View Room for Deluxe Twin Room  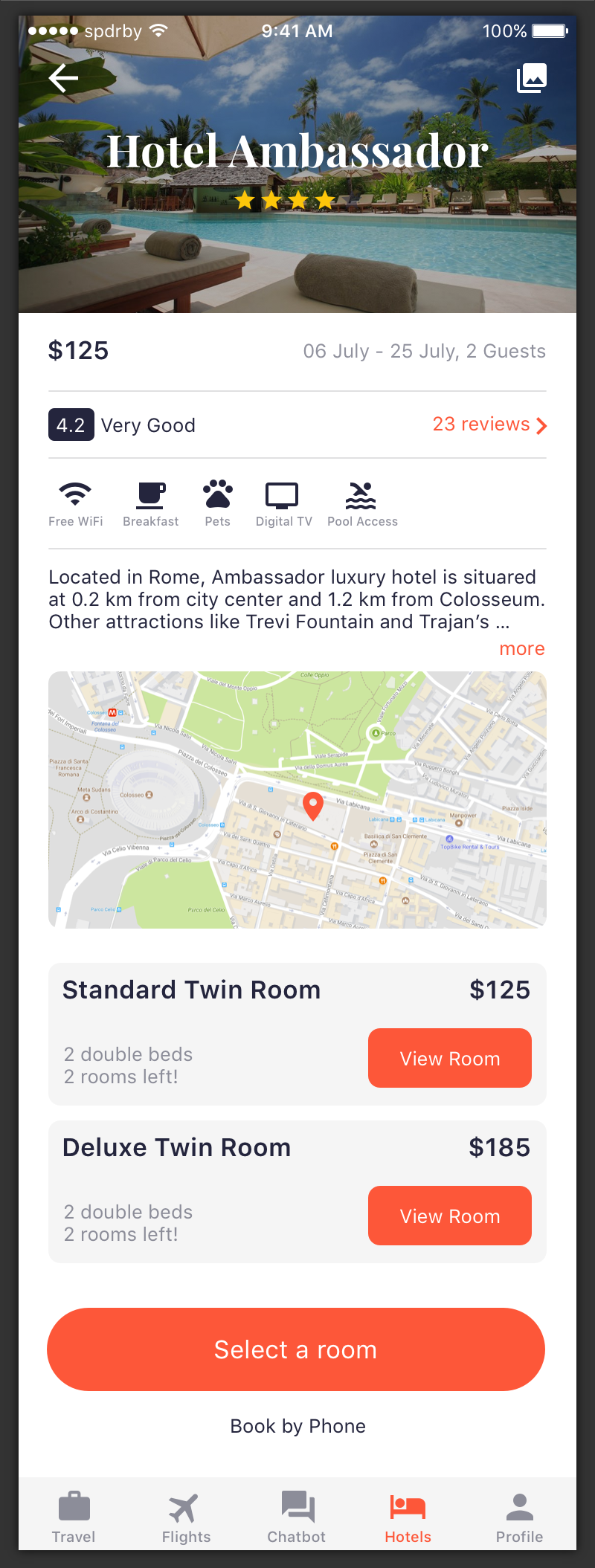(449, 1216)
